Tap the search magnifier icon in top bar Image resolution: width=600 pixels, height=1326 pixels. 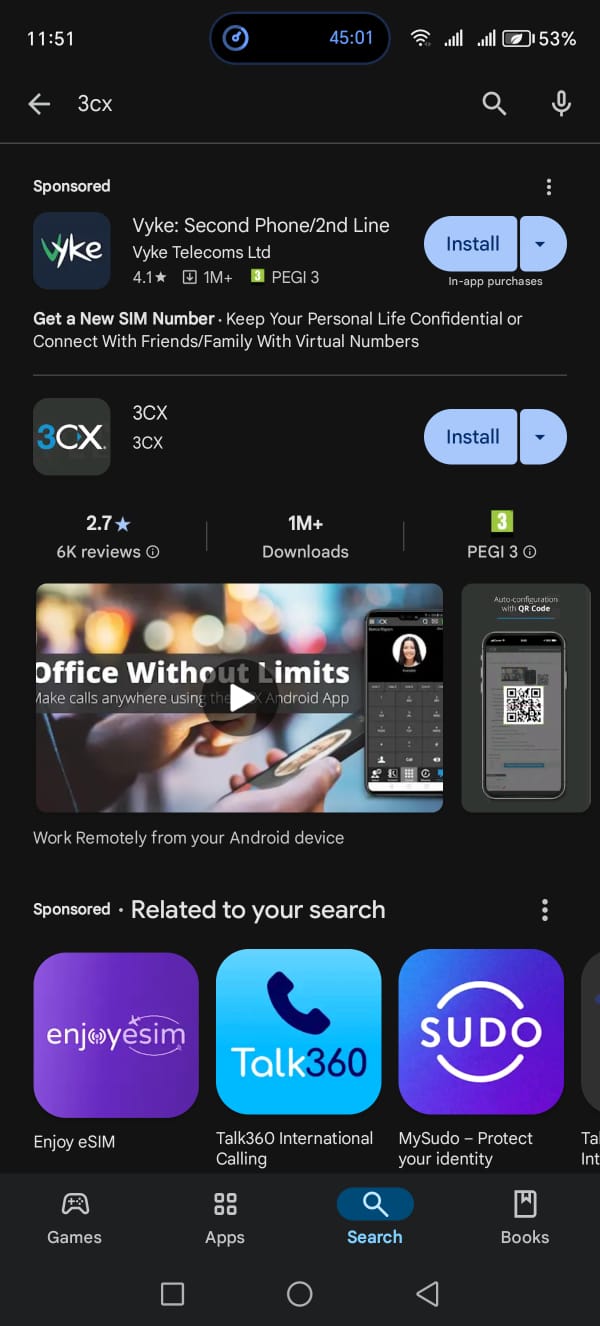(494, 103)
